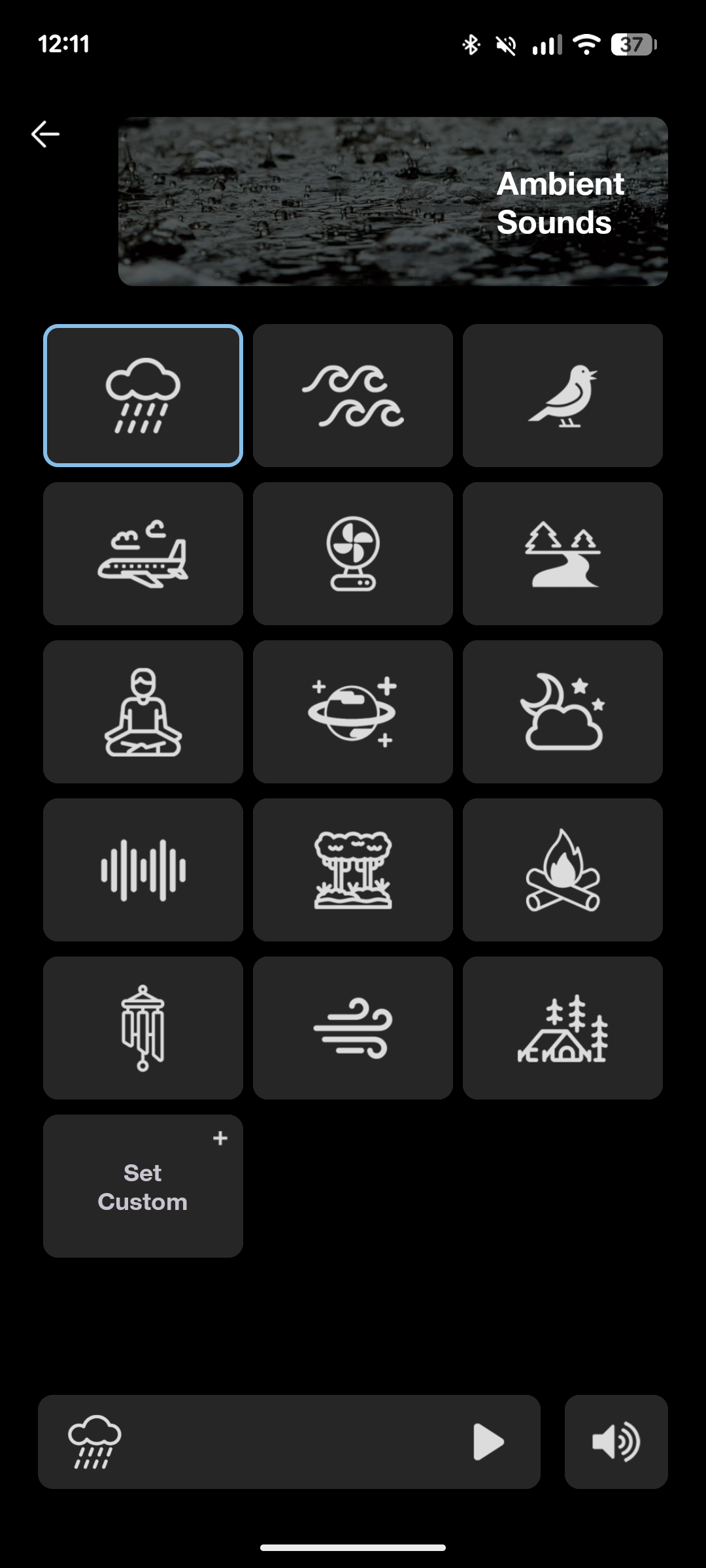Pick the singing bird sound
This screenshot has height=1568, width=706.
563,395
